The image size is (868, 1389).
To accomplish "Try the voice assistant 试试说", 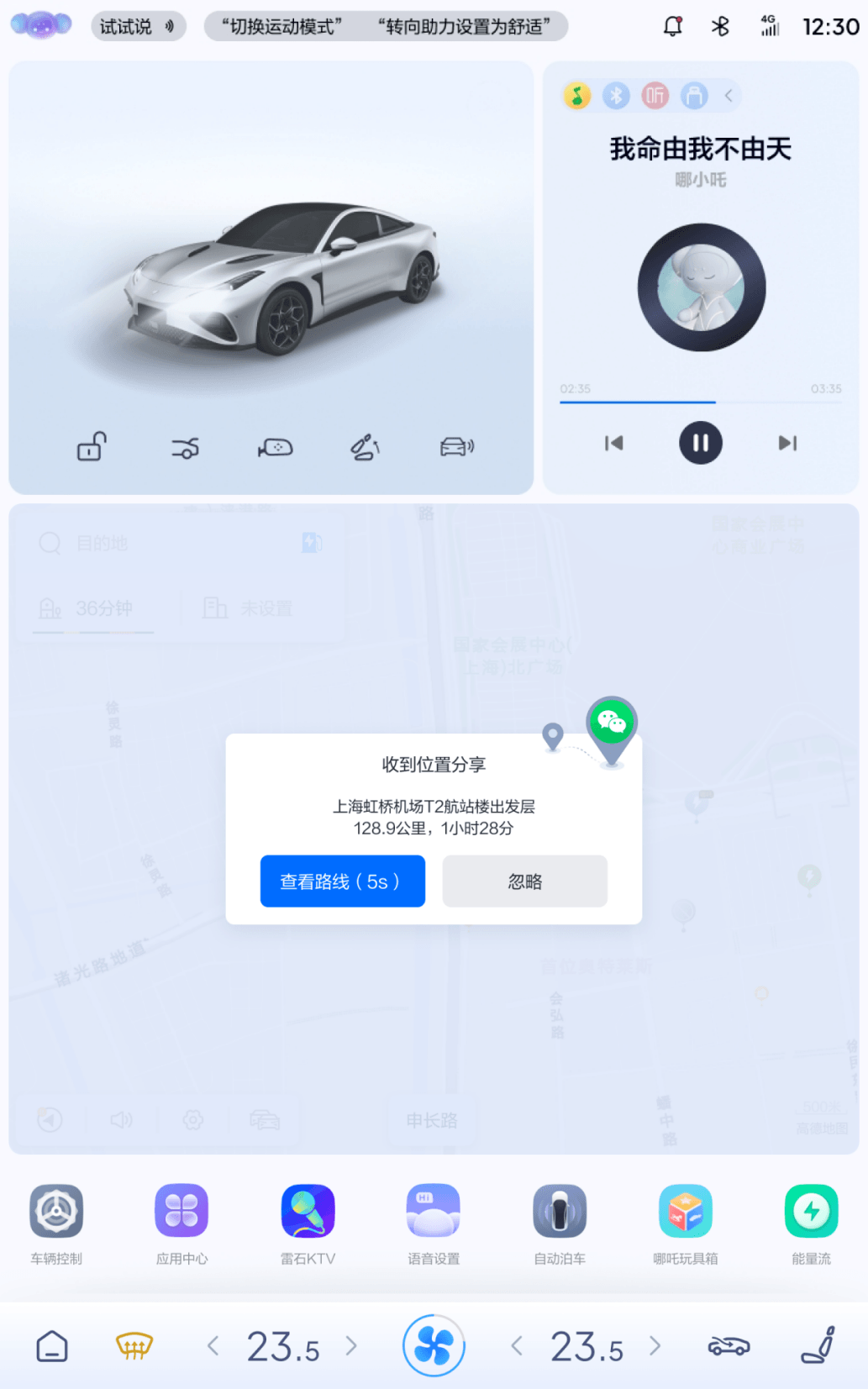I will [137, 27].
